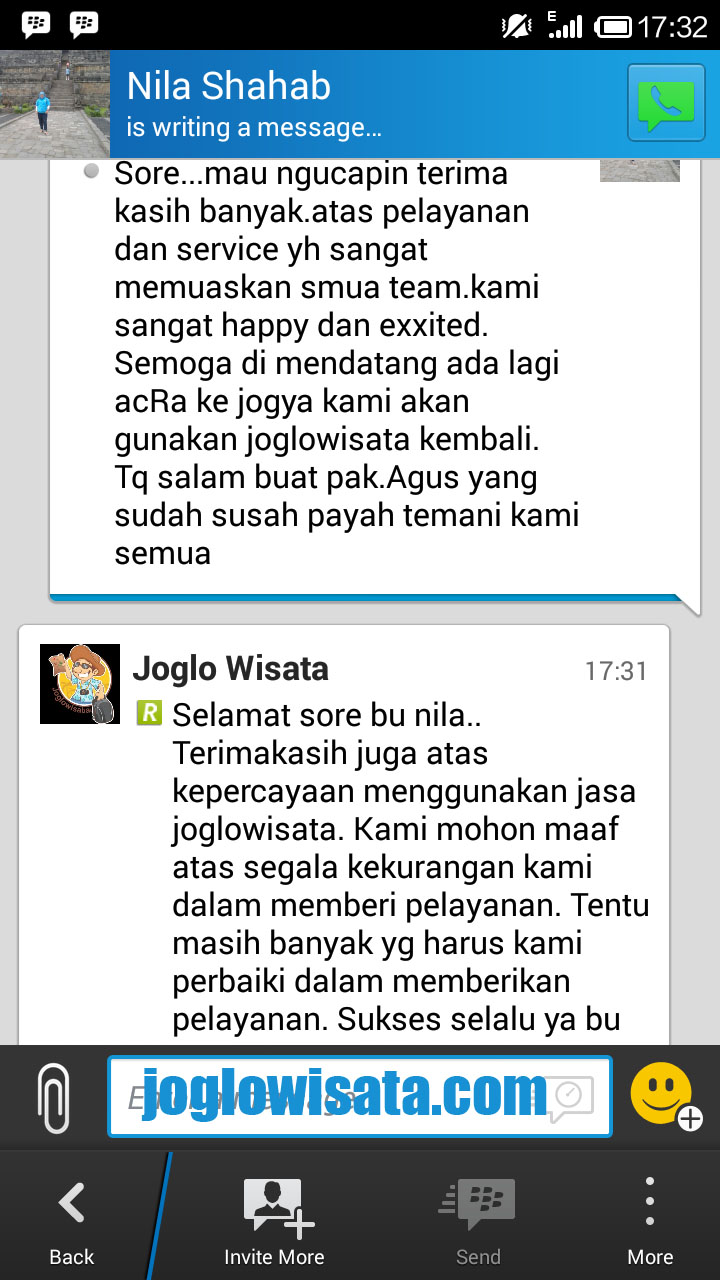Tap the message text field
Screen dimensions: 720x1280
(360, 1097)
